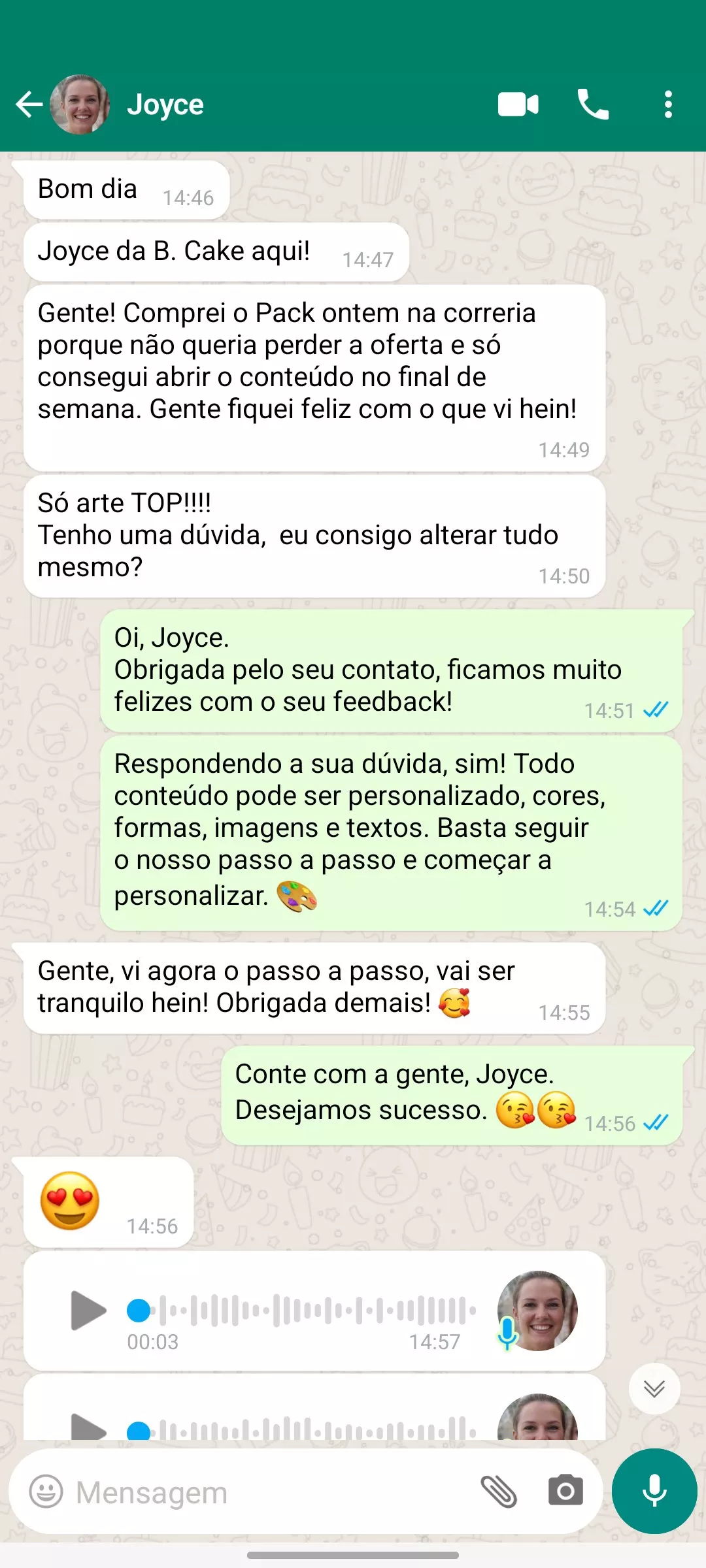Go back to the chat list
The image size is (706, 1568).
29,105
